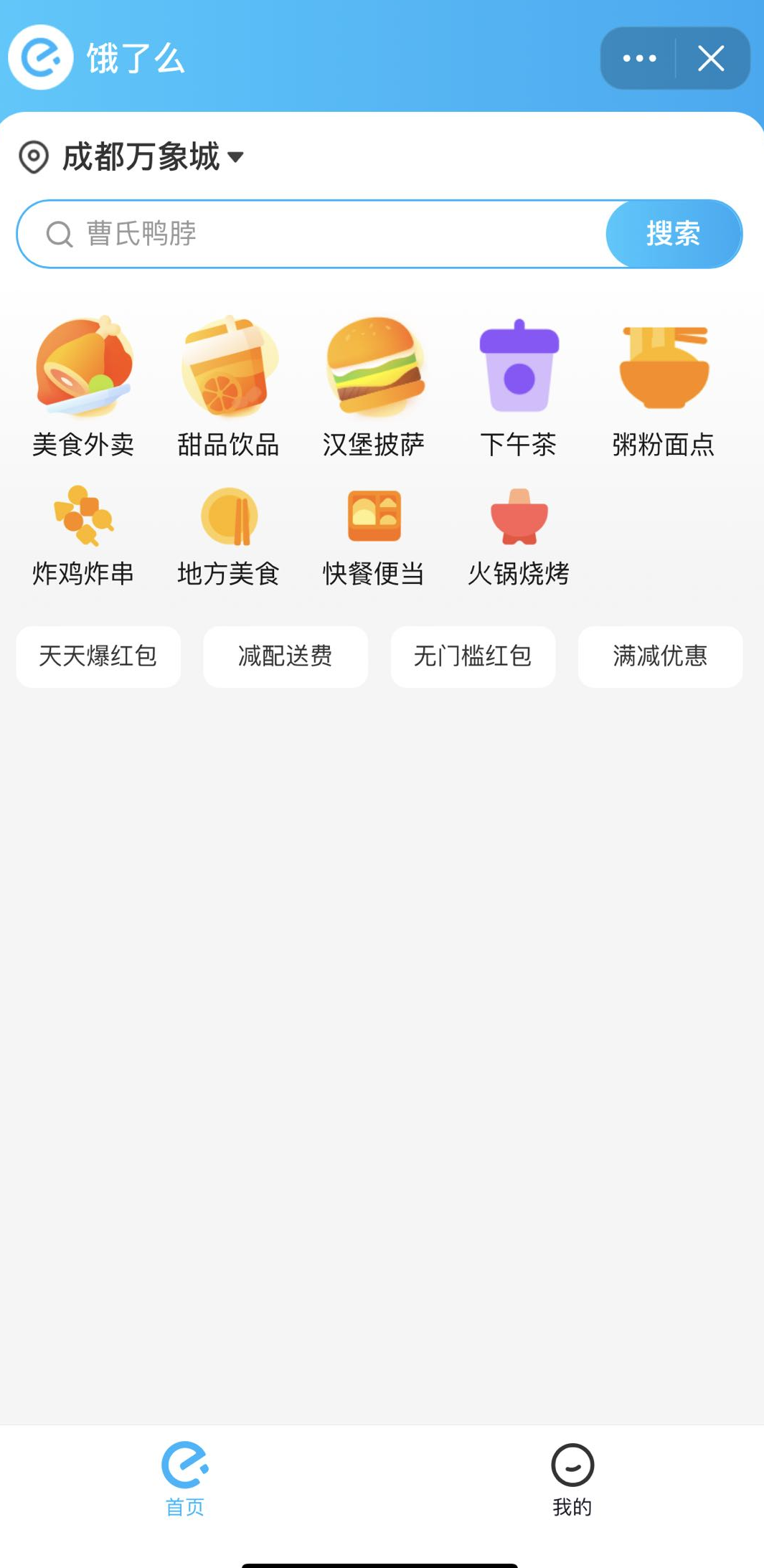764x1568 pixels.
Task: Apply the 满减优惠 filter
Action: click(x=660, y=656)
